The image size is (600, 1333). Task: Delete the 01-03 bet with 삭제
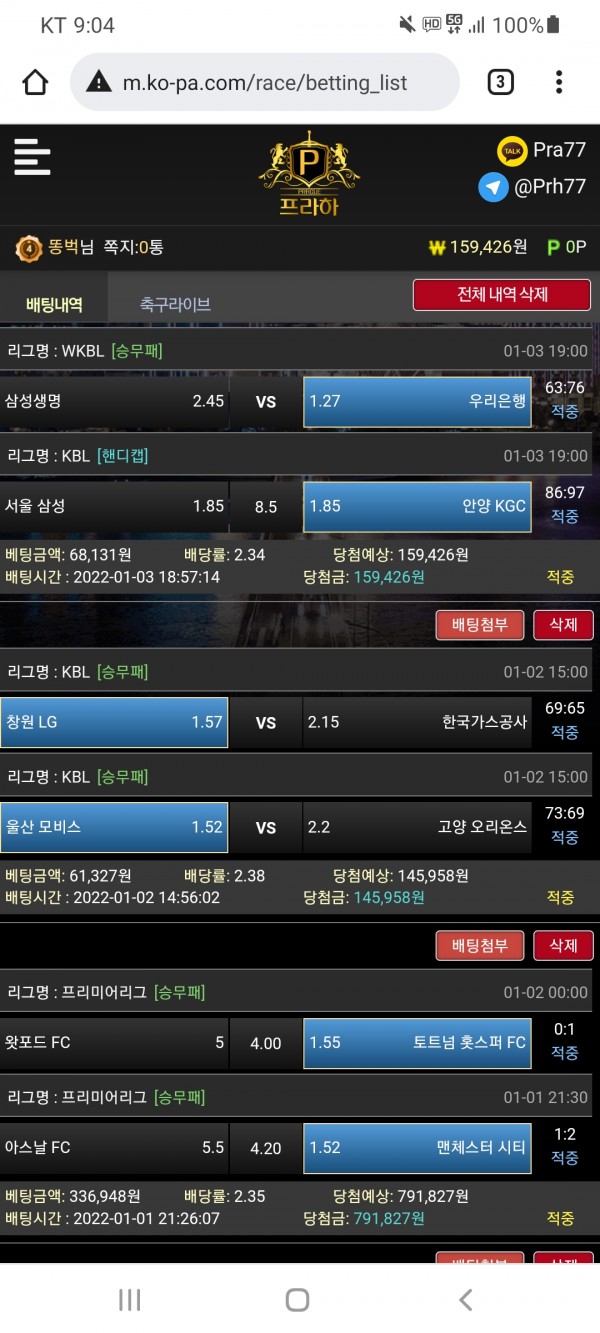(563, 625)
